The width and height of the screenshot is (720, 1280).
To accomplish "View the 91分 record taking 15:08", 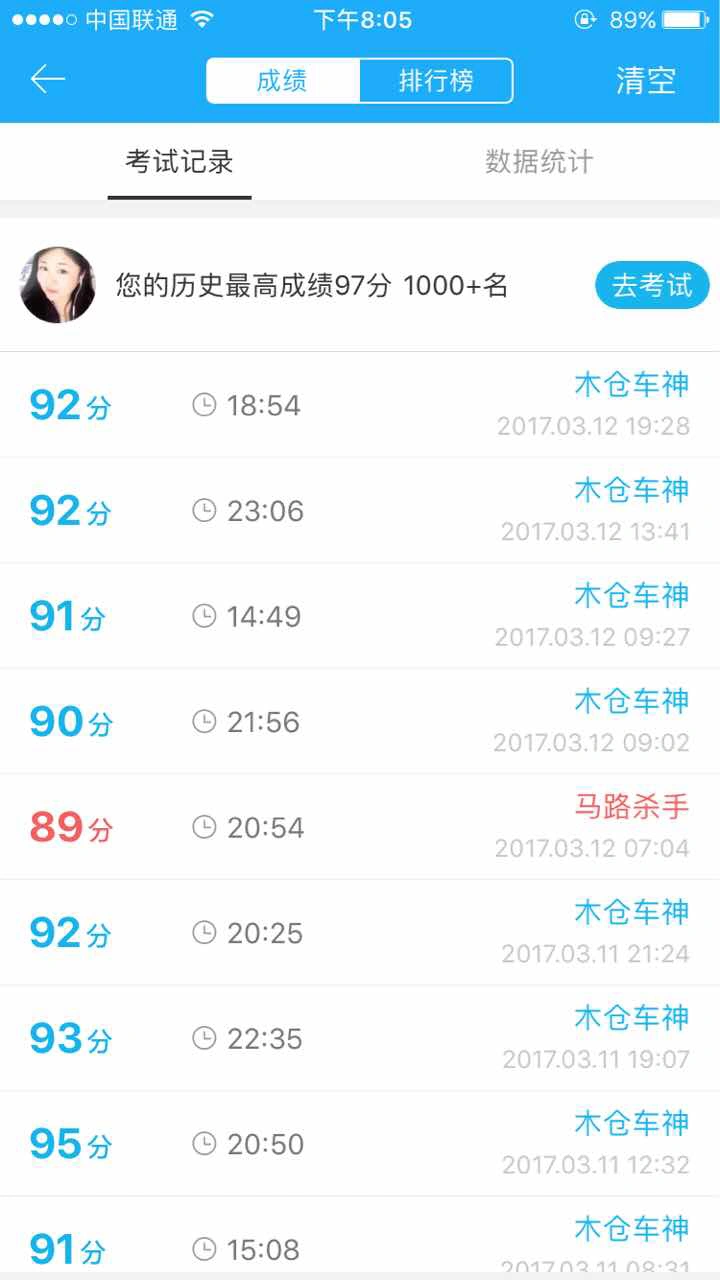I will 360,1238.
